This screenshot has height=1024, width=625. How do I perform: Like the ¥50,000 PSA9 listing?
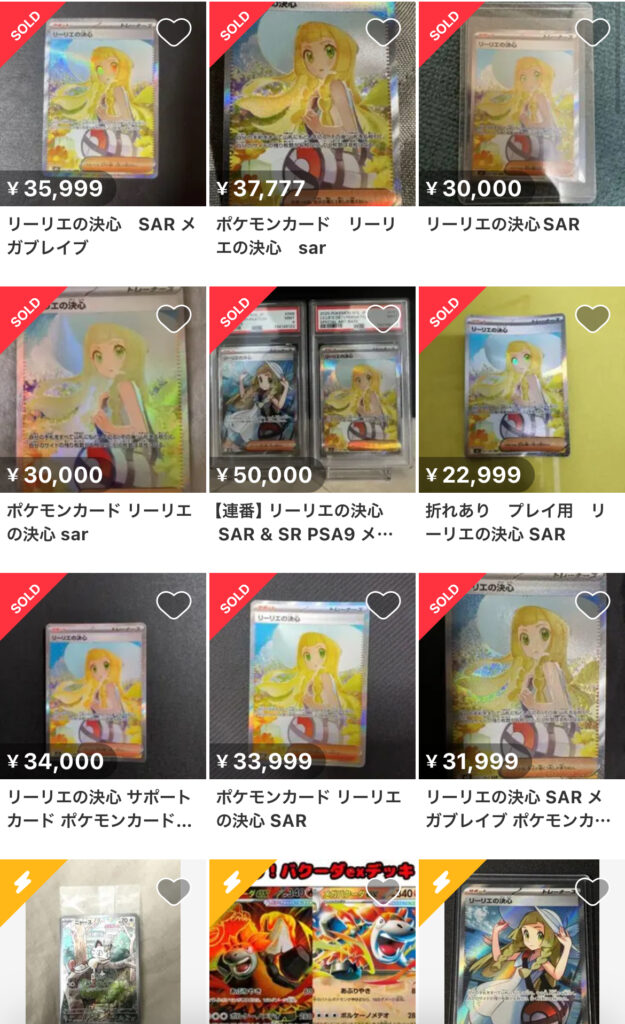point(383,318)
